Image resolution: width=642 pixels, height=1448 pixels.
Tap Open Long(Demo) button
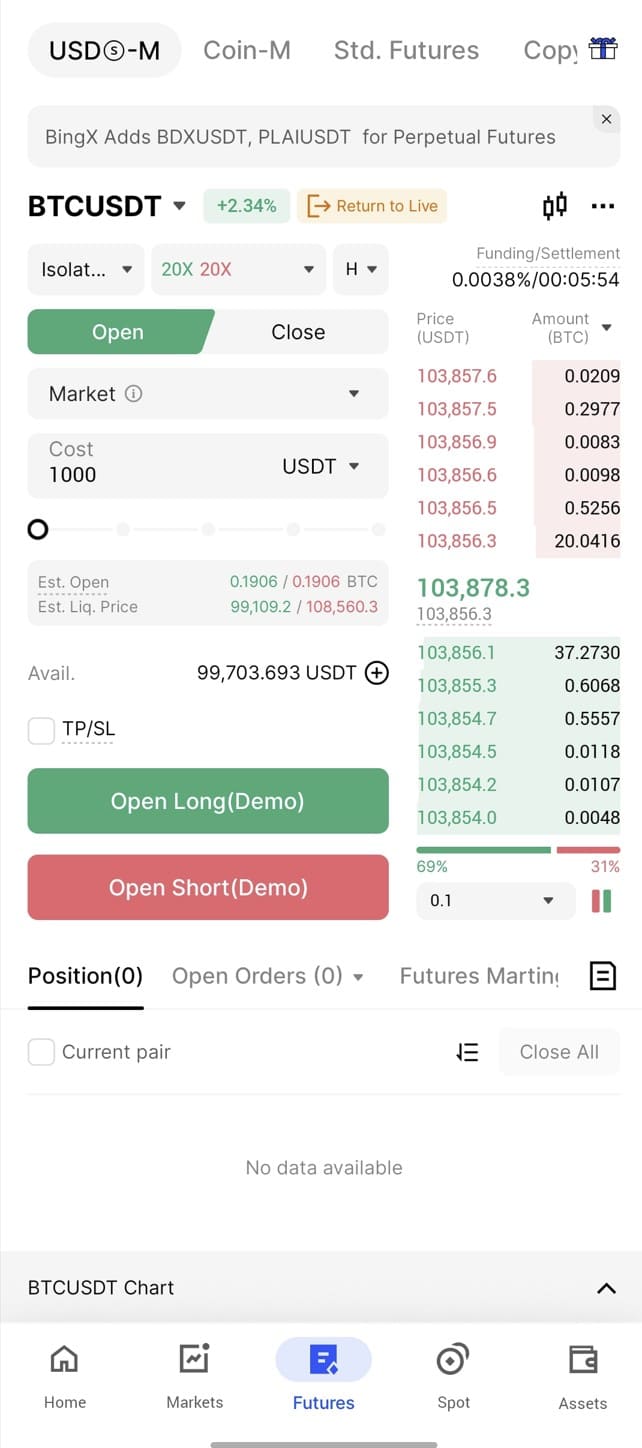208,801
